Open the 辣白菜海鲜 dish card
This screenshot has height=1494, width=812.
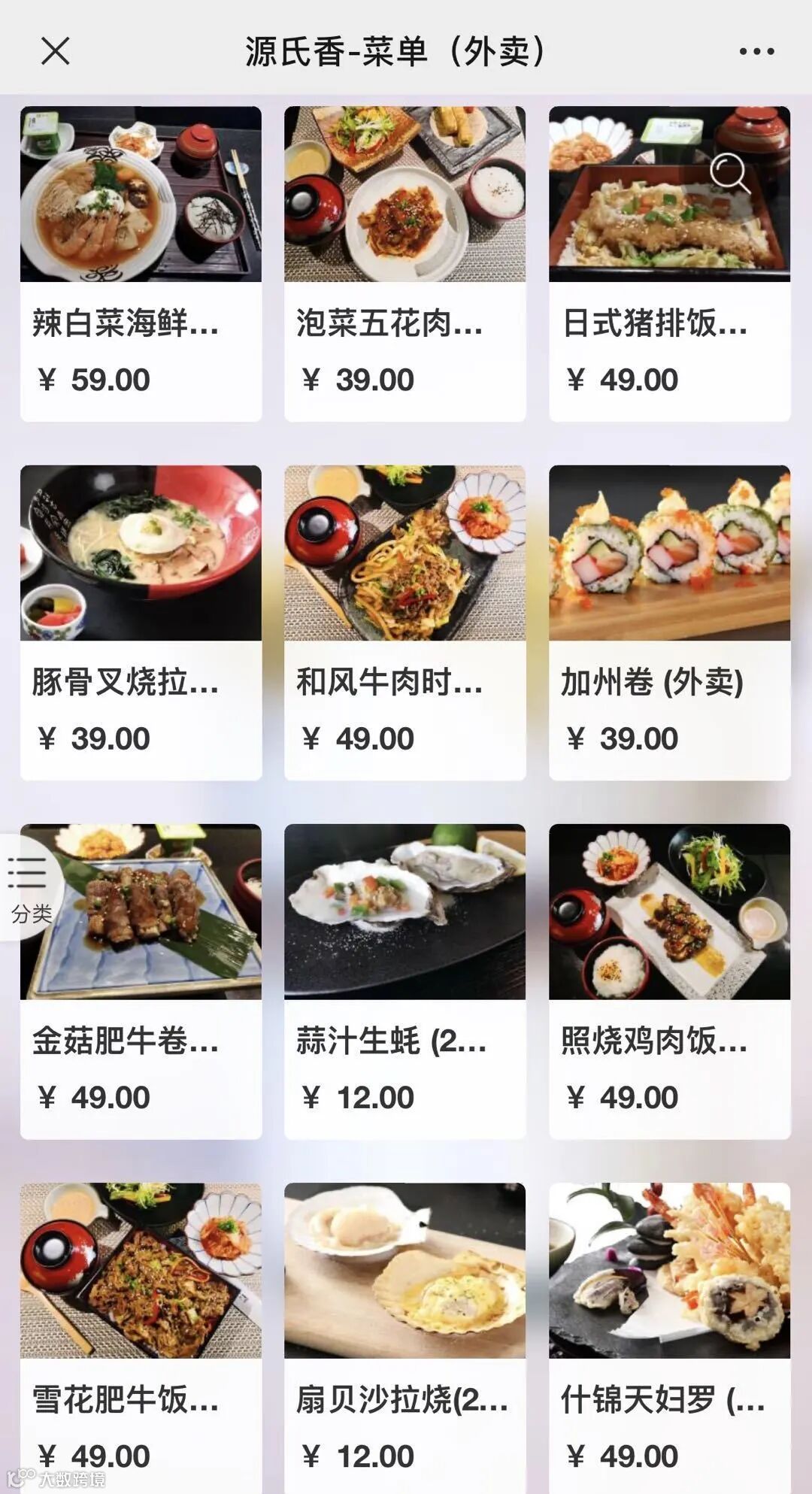[141, 263]
